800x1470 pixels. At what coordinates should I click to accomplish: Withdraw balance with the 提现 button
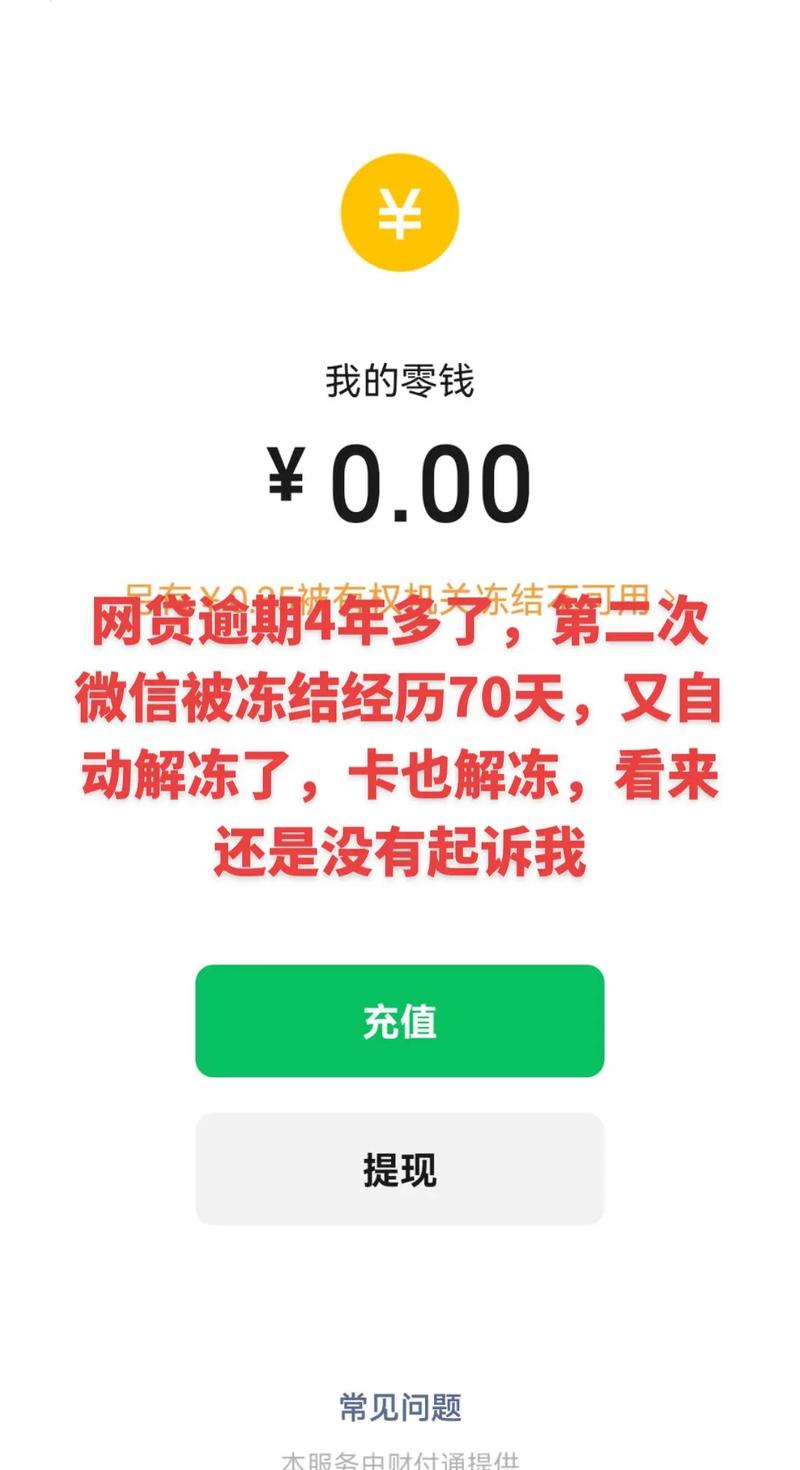399,1169
